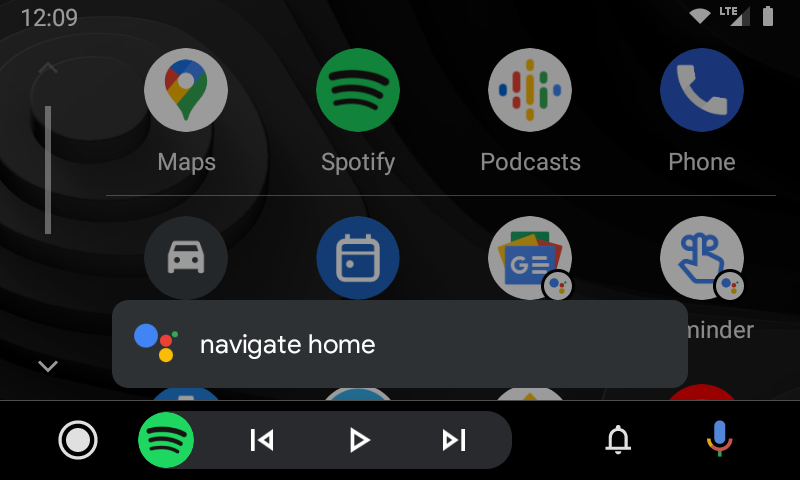Page the app list down with arrow
Image resolution: width=800 pixels, height=480 pixels.
(x=48, y=366)
